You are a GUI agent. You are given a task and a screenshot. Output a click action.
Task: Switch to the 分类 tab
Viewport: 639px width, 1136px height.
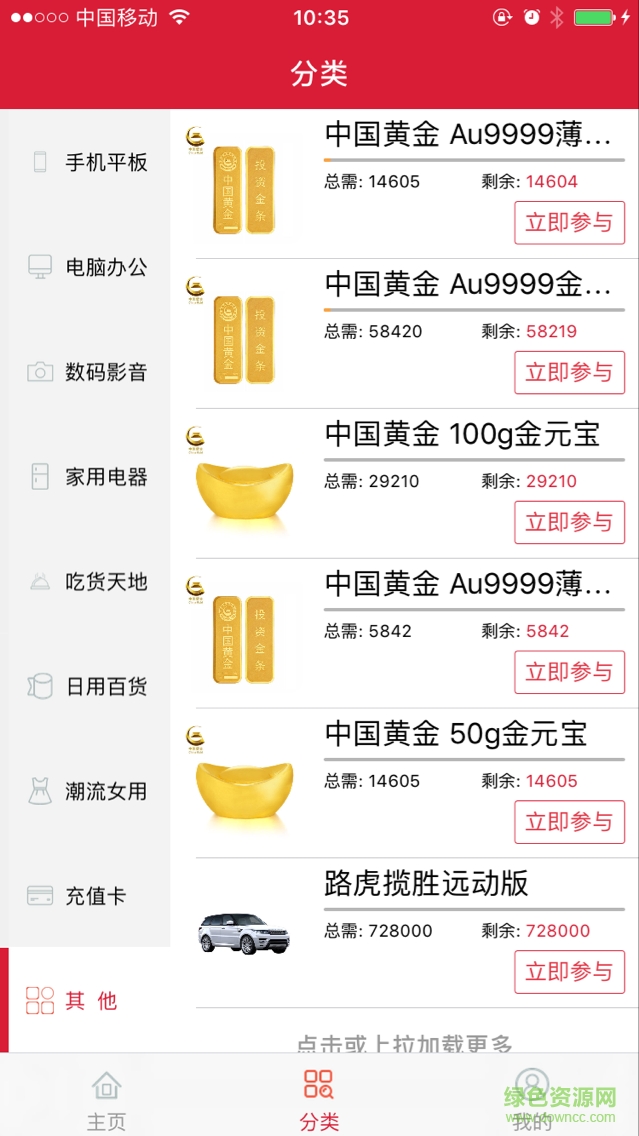click(x=319, y=1100)
